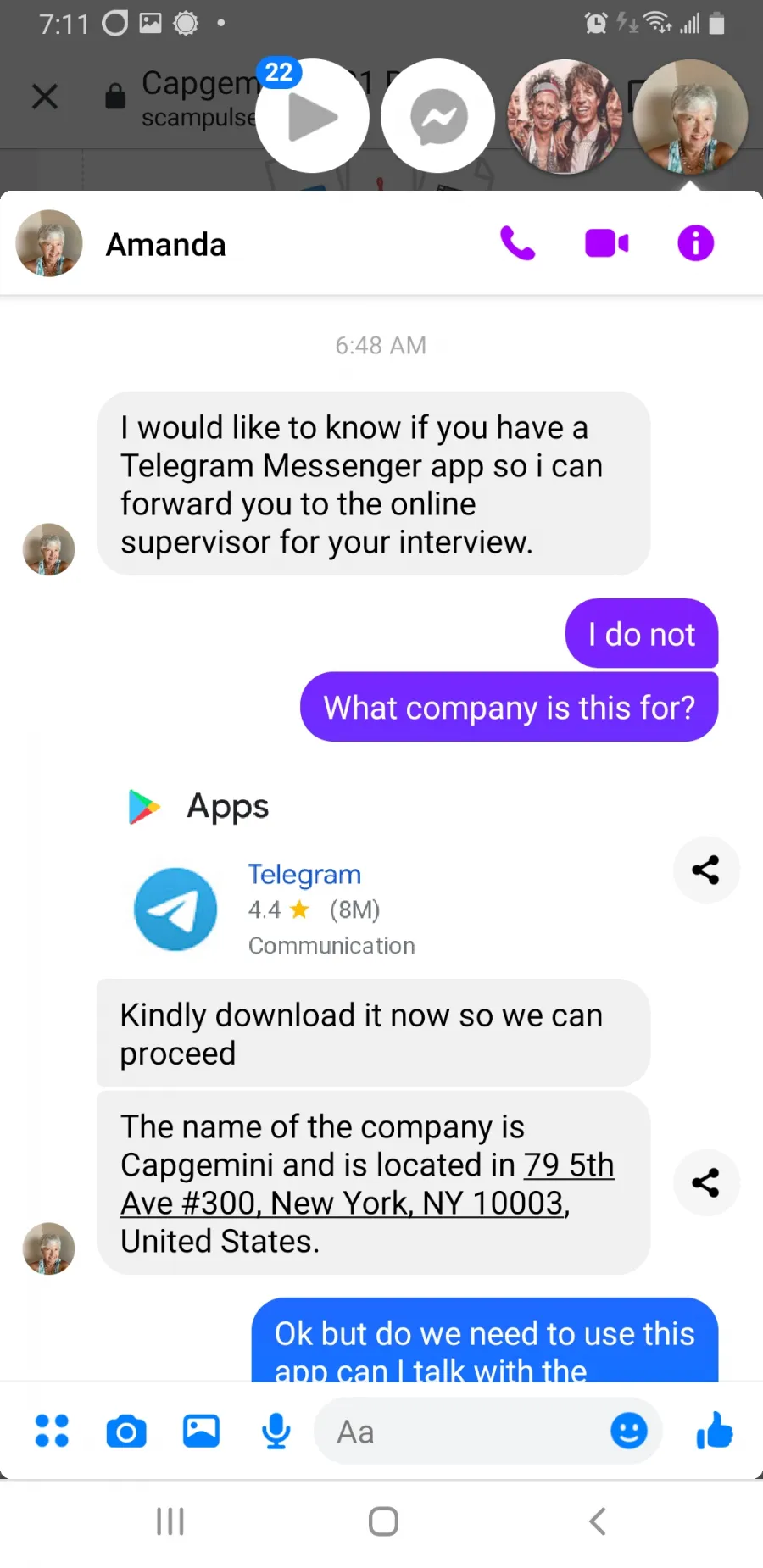Send a thumbs-up like
This screenshot has height=1568, width=763.
click(715, 1431)
